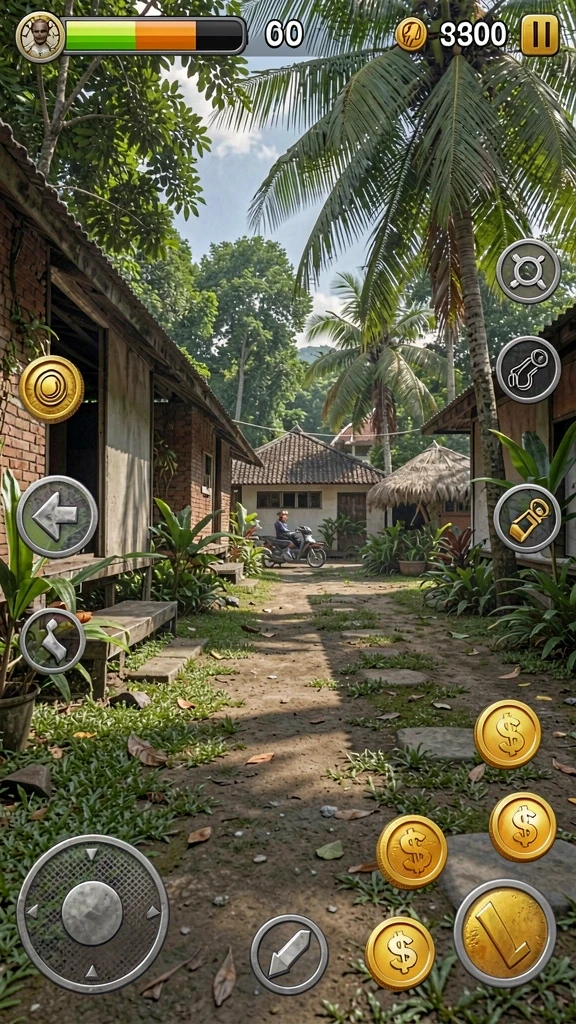The height and width of the screenshot is (1024, 576).
Task: Open the character portrait in the health bar
Action: coord(40,37)
